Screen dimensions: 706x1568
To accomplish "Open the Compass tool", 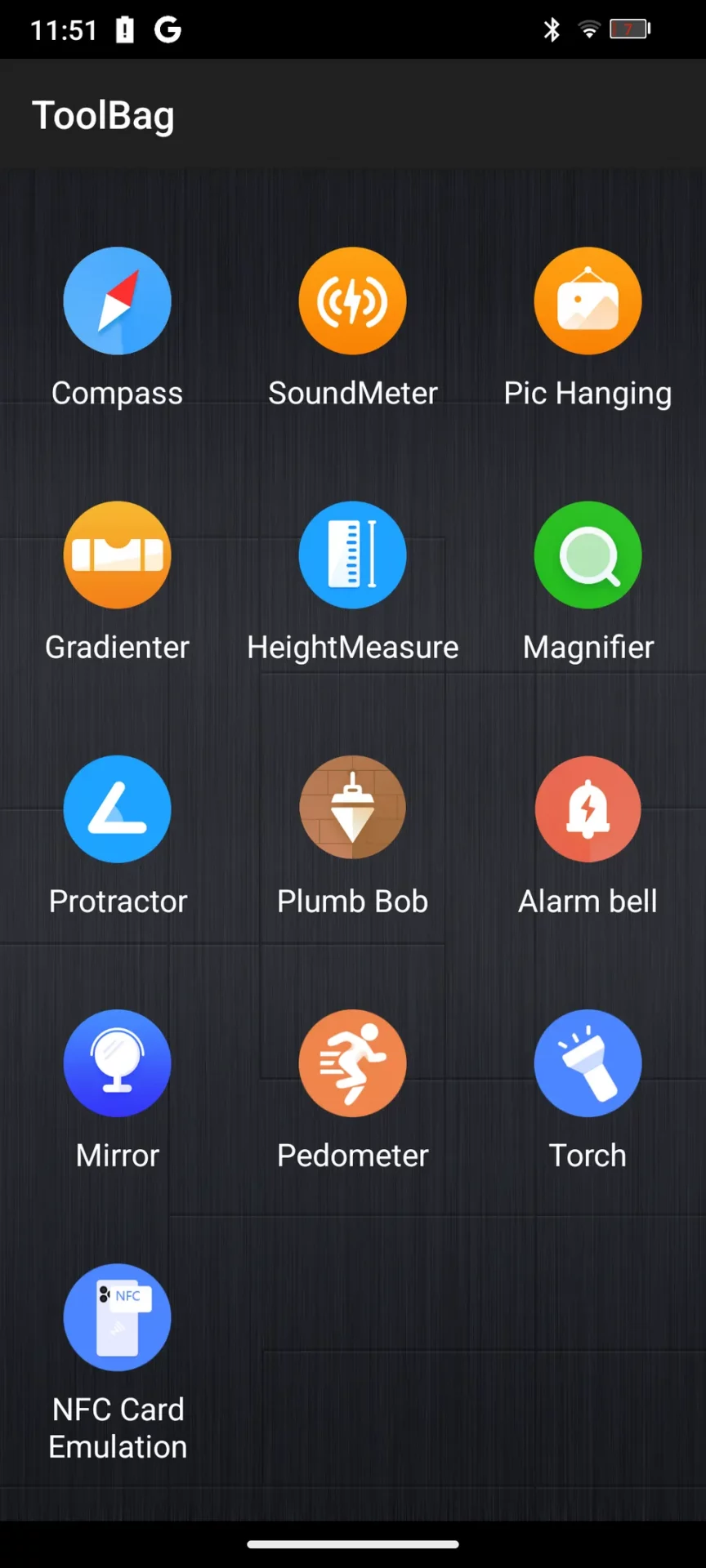I will click(x=117, y=301).
